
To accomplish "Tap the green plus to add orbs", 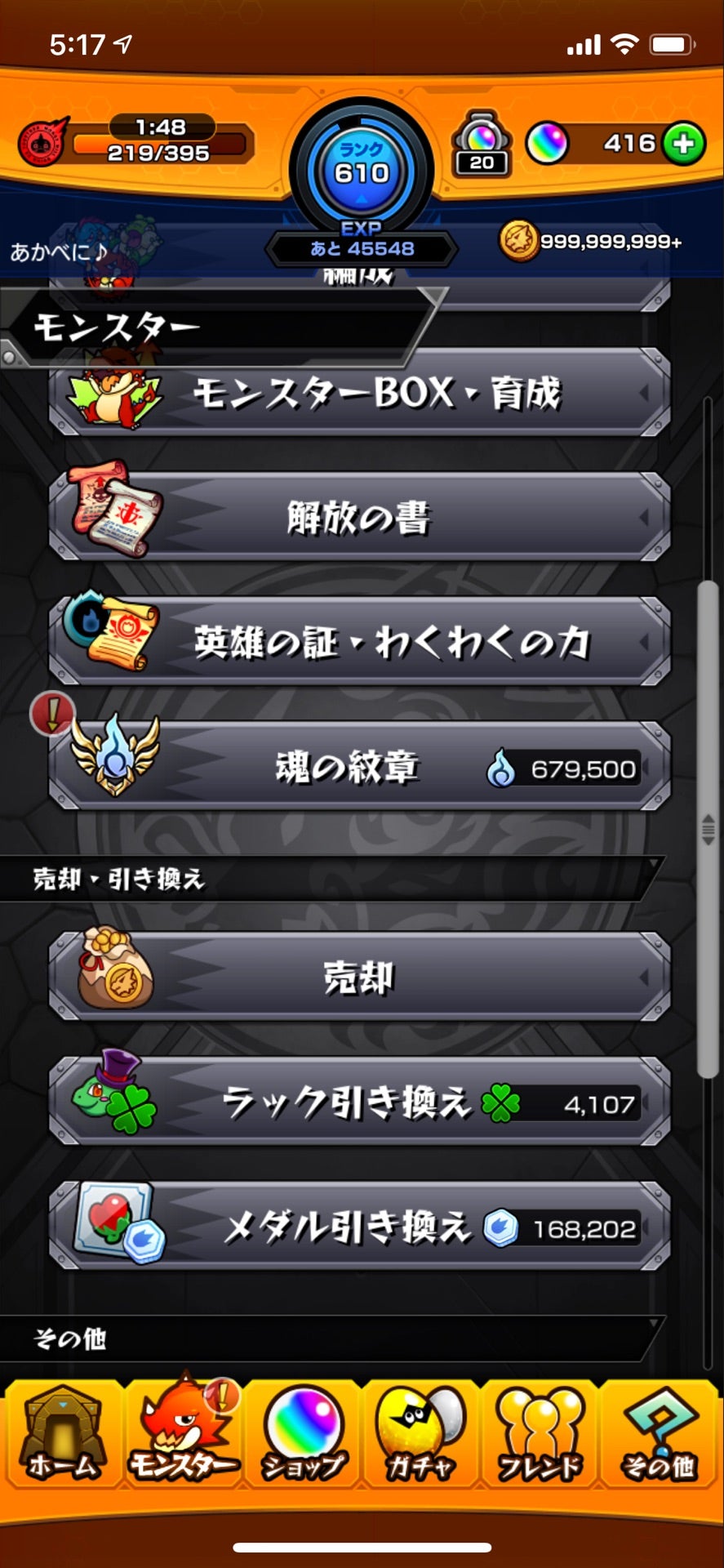I will (683, 144).
